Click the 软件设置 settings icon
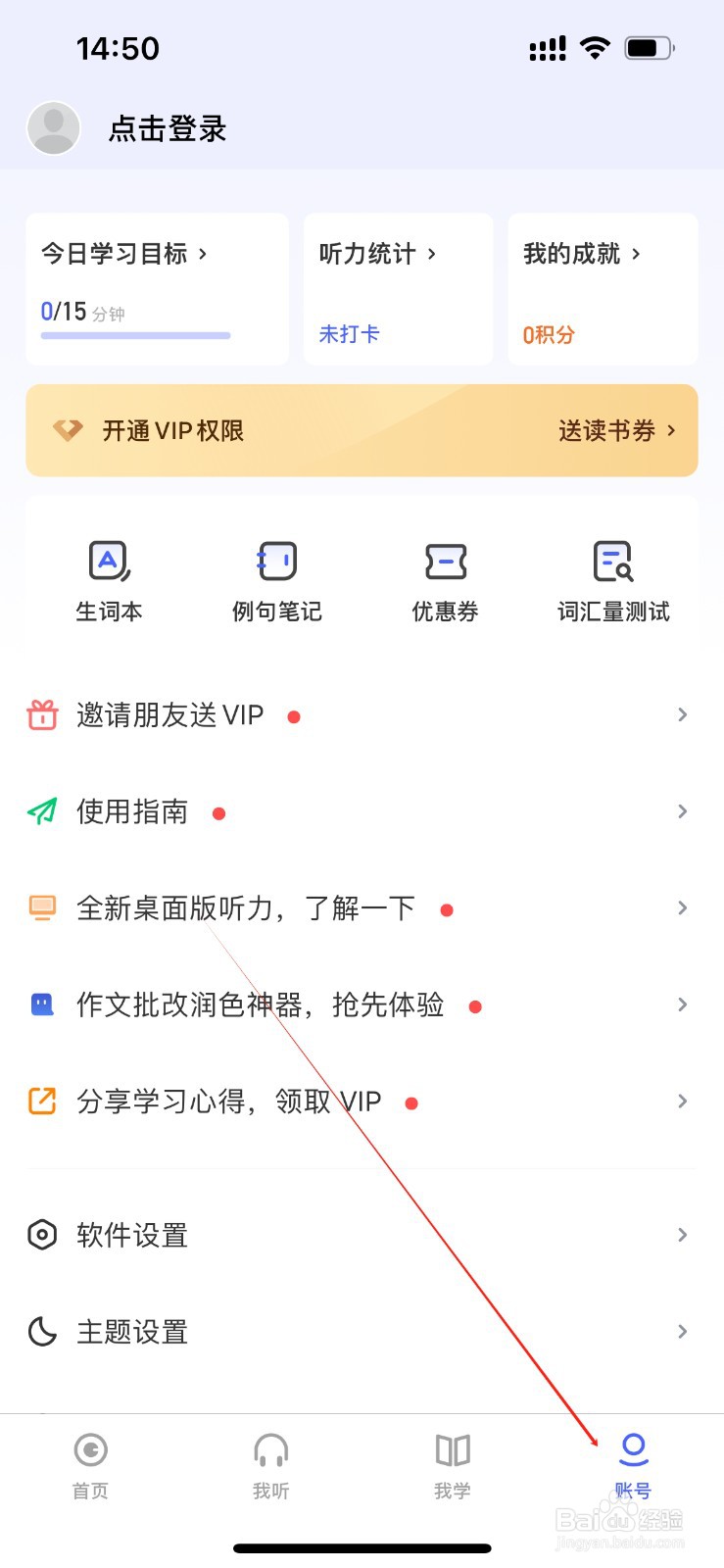724x1568 pixels. [42, 1235]
